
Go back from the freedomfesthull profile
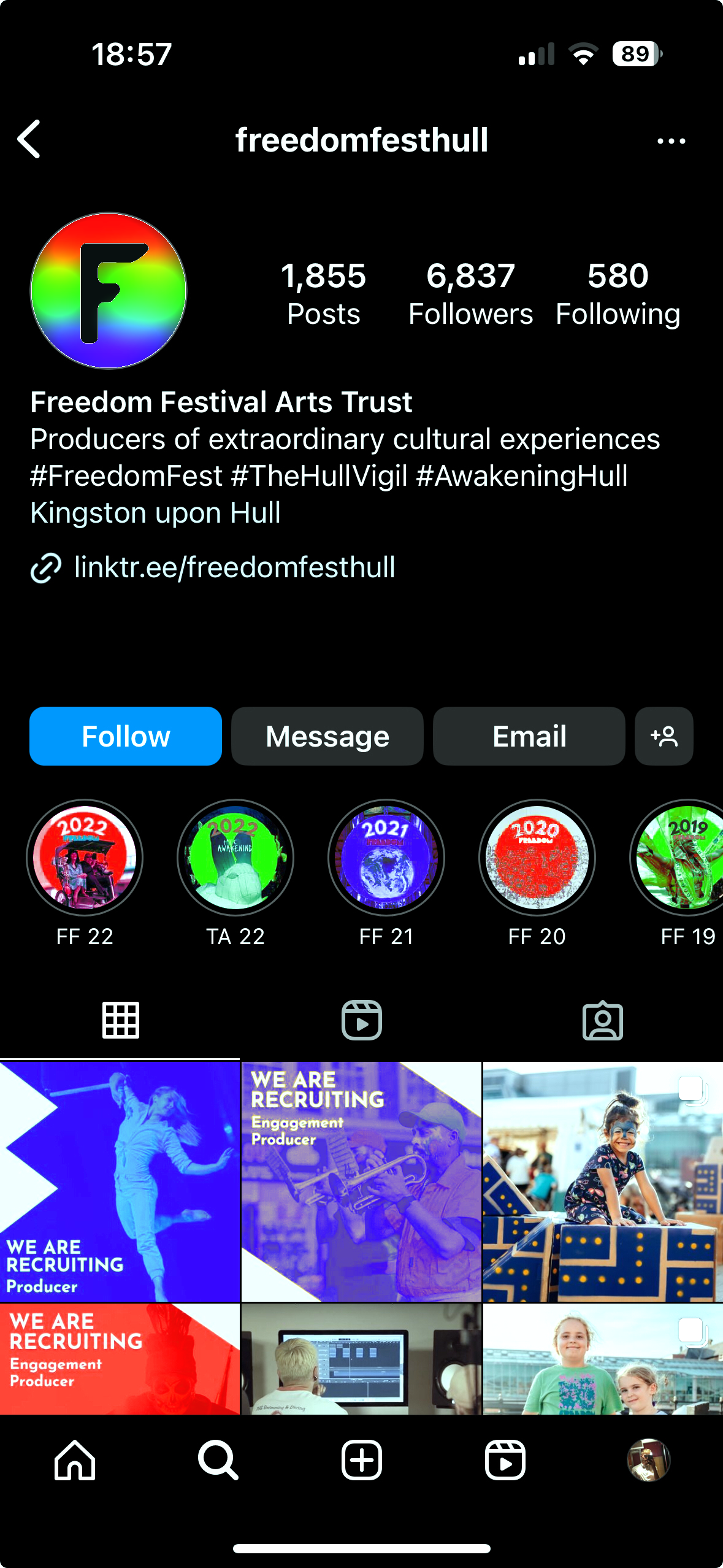[29, 139]
